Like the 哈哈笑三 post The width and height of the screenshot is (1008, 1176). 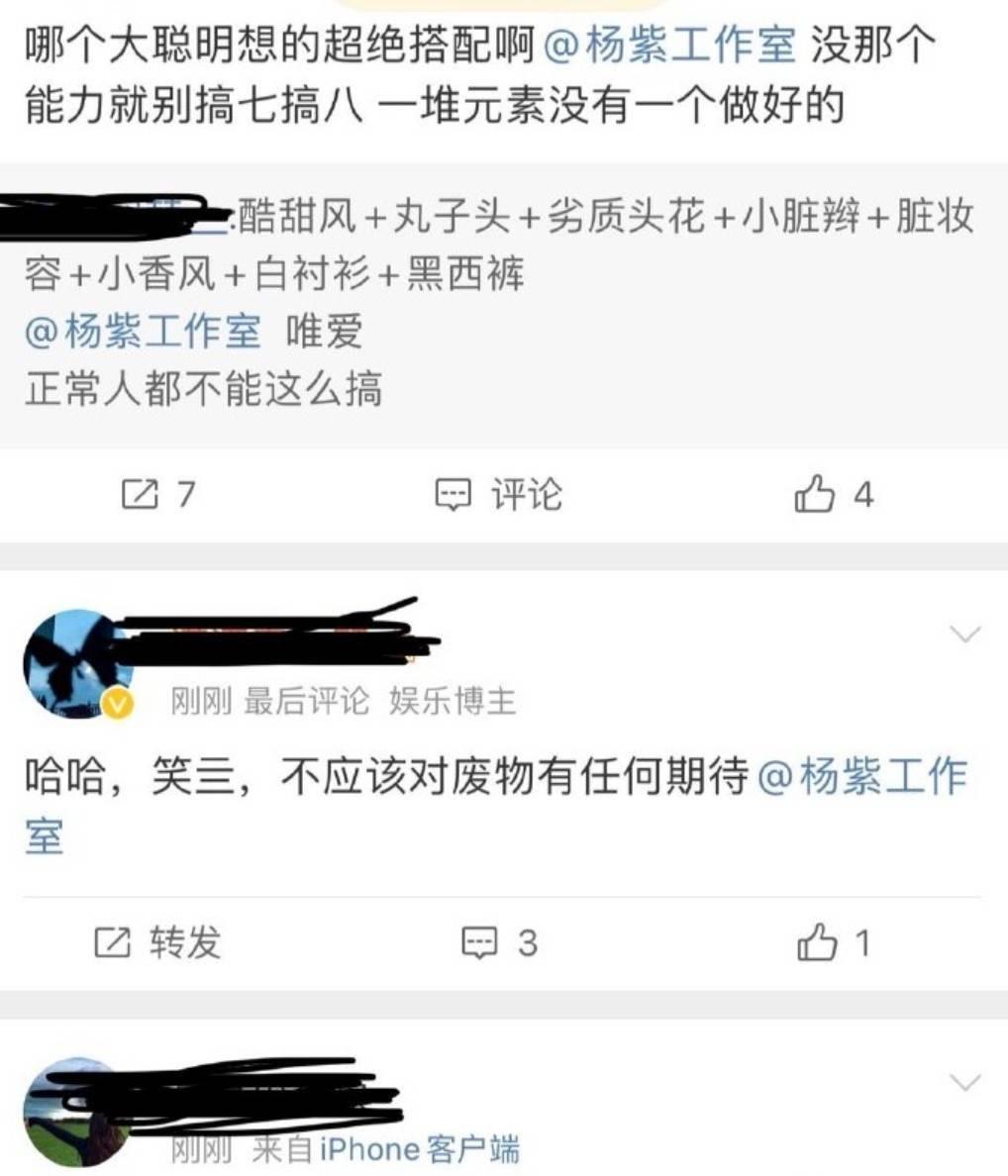click(834, 941)
